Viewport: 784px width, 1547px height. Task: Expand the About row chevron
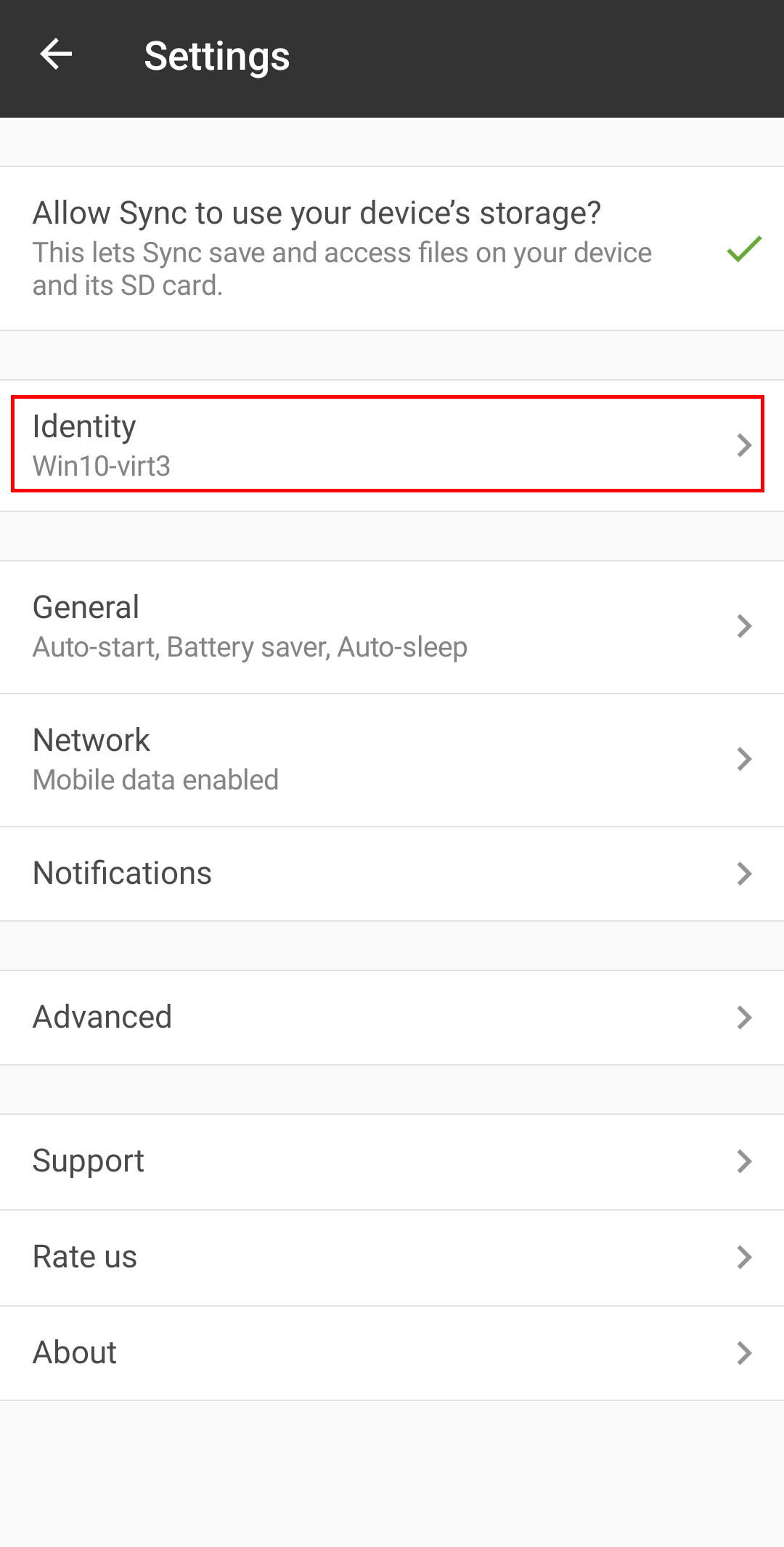tap(744, 1352)
